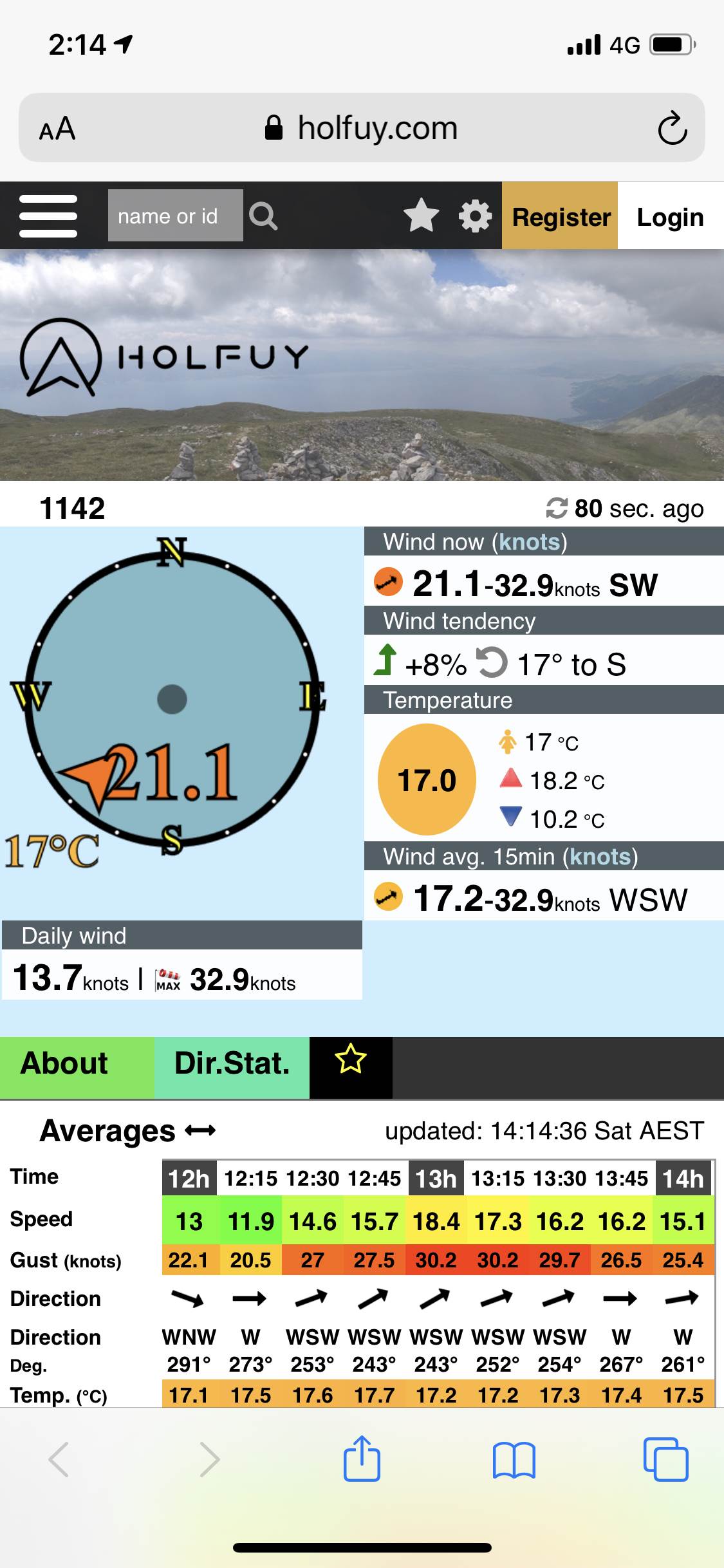Image resolution: width=724 pixels, height=1568 pixels.
Task: Open the settings gear
Action: [x=475, y=216]
